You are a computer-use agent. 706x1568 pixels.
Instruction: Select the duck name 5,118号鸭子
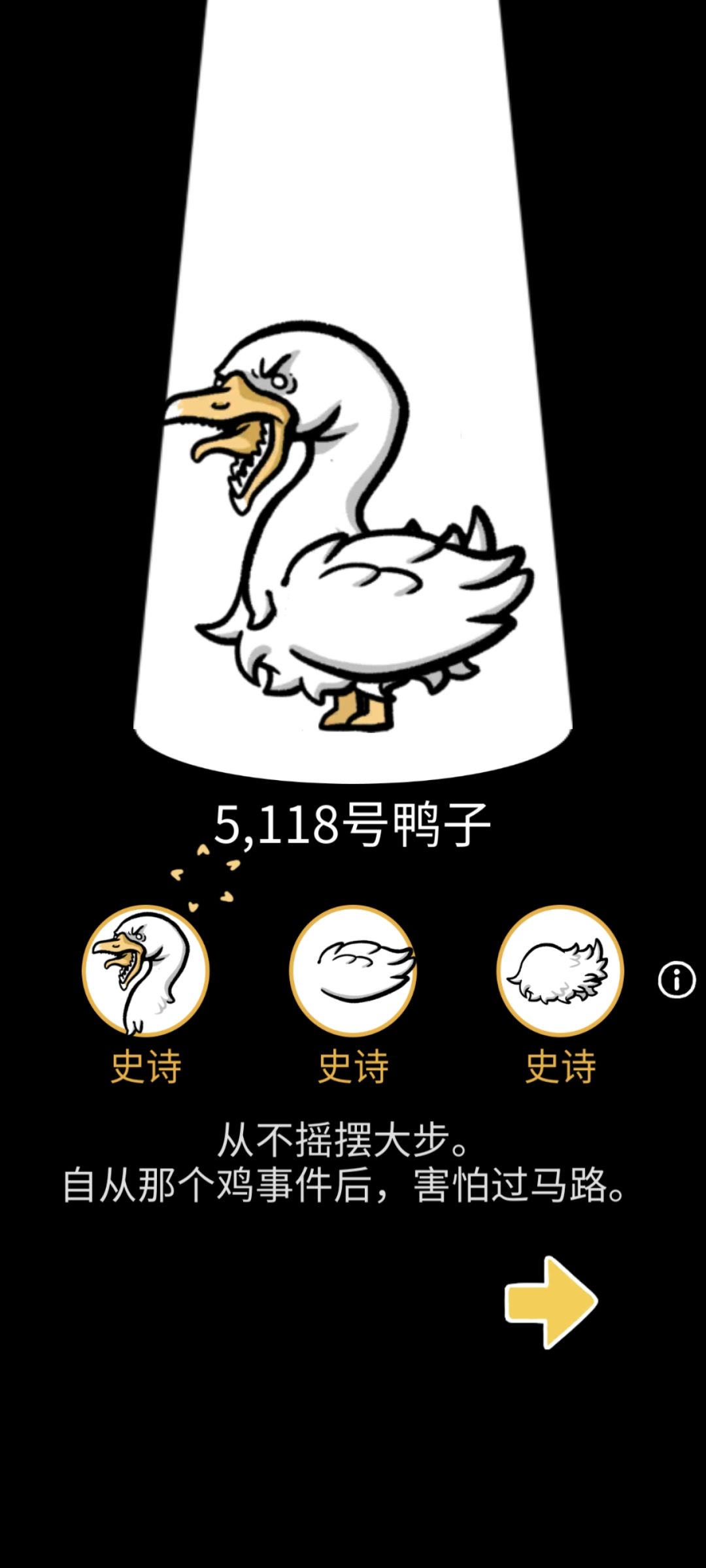(x=353, y=825)
